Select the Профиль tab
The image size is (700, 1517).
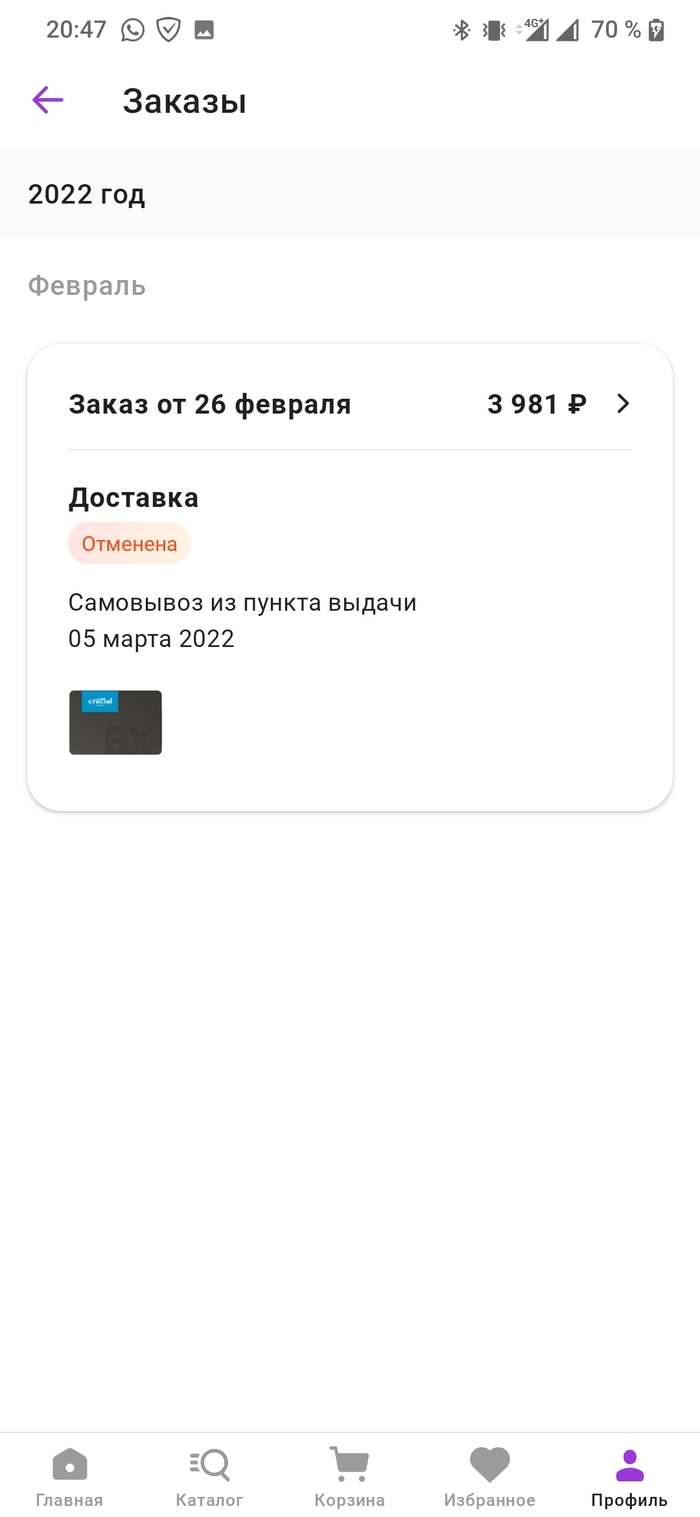[629, 1477]
